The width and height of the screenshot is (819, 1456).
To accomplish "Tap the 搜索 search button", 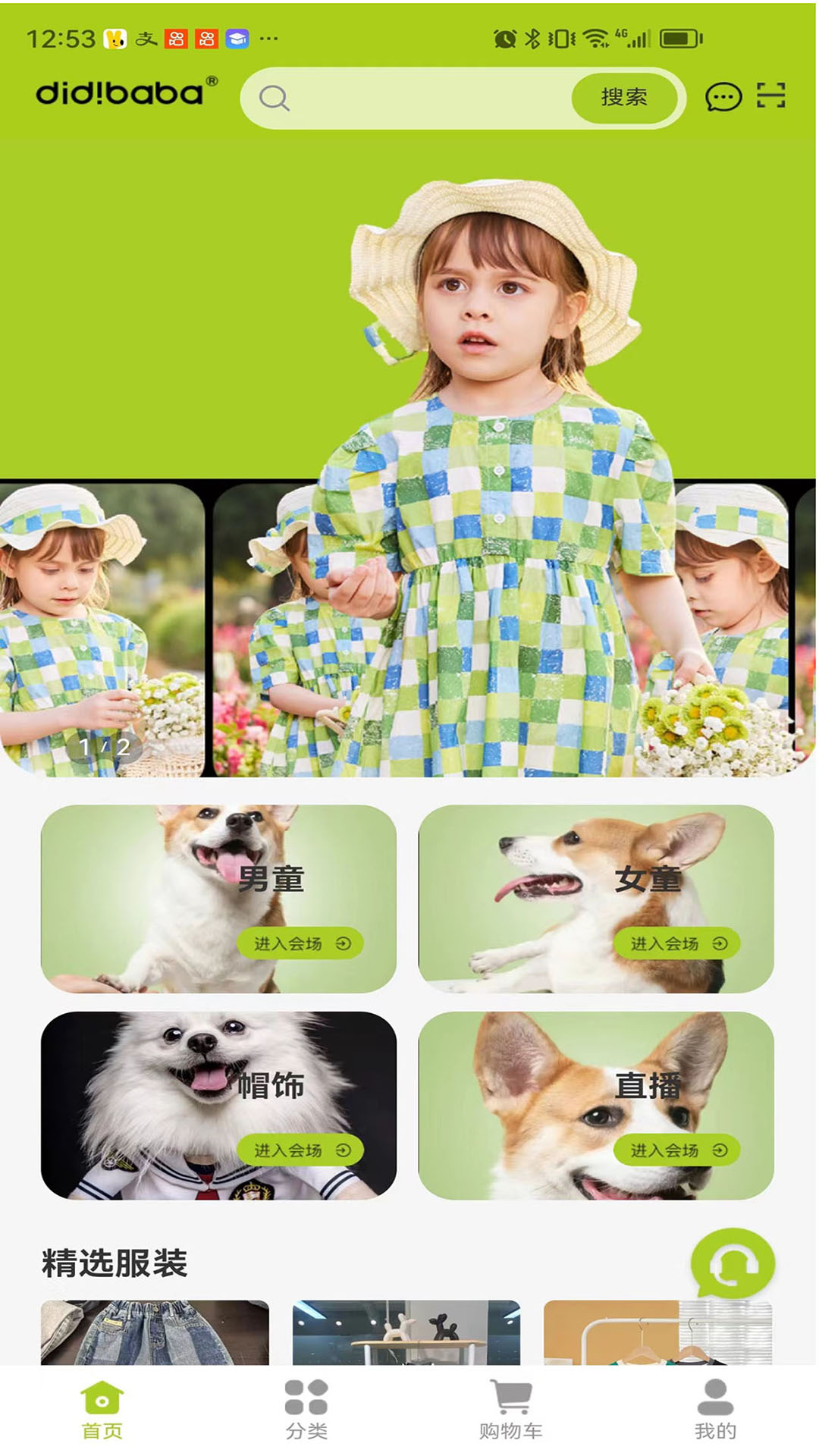I will (623, 98).
